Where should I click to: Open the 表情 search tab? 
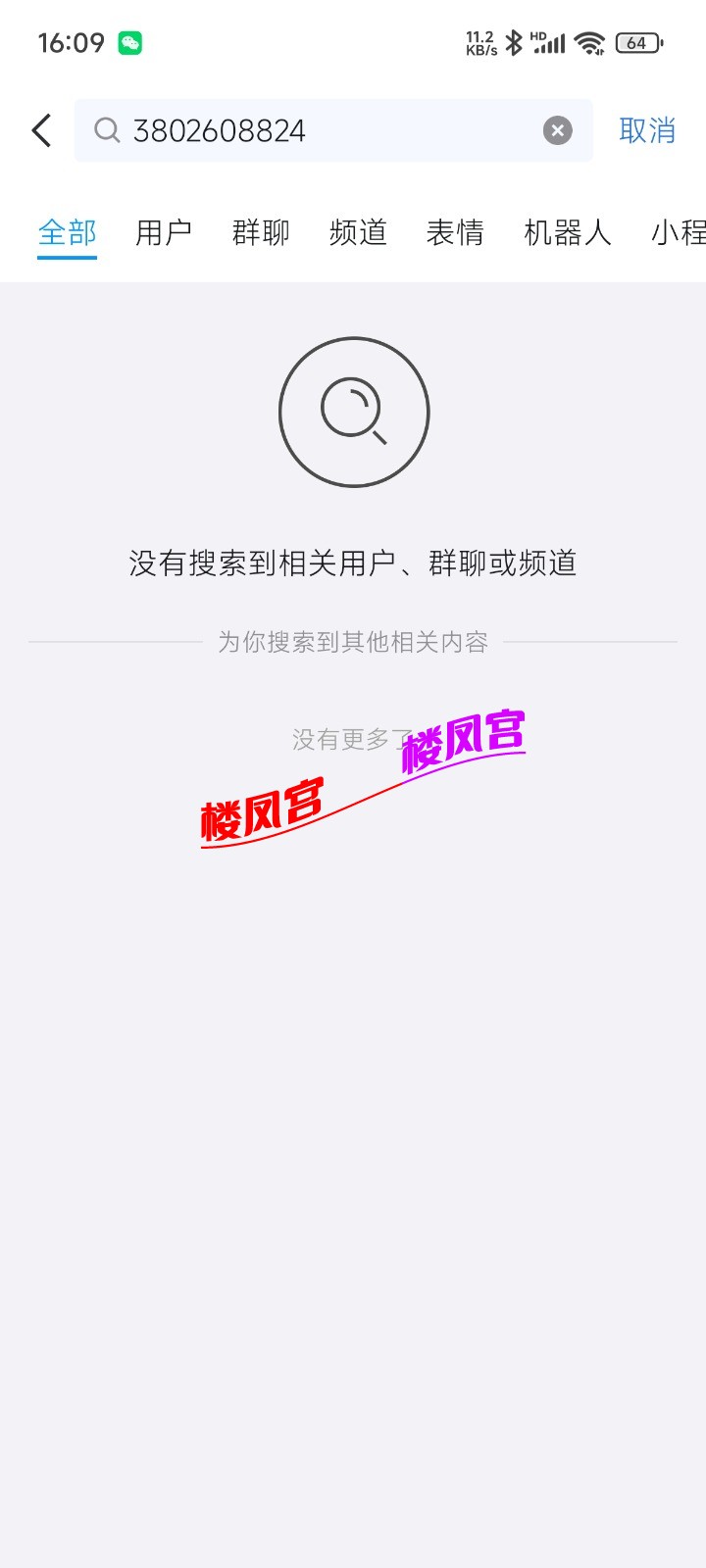point(455,232)
